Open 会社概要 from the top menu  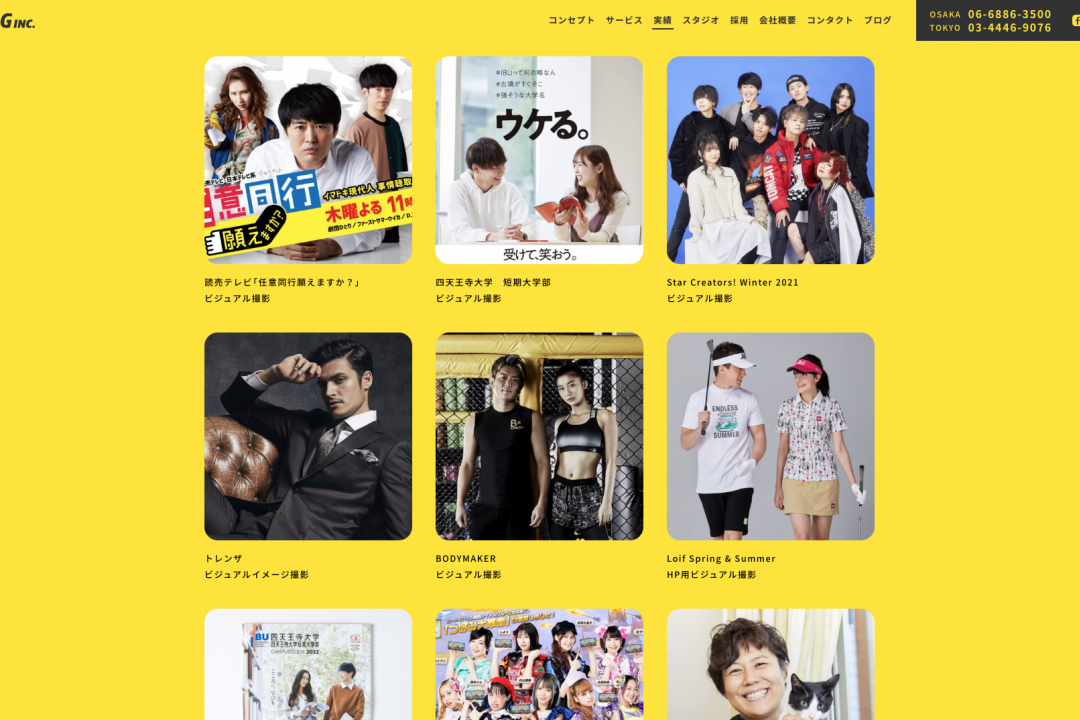(x=777, y=20)
